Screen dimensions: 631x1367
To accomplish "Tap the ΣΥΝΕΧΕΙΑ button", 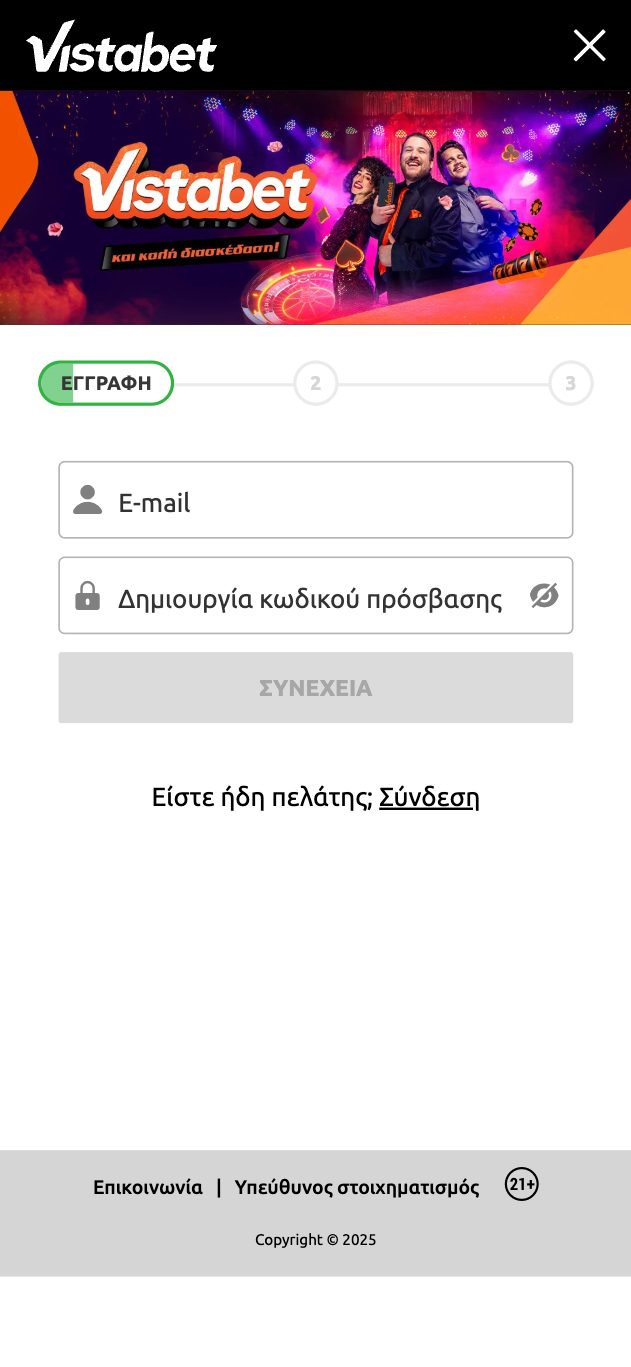I will 316,688.
